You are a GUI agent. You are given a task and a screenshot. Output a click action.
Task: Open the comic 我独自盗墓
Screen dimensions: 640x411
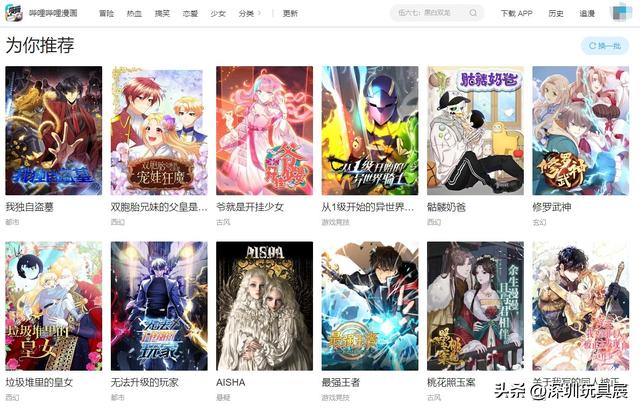click(x=53, y=130)
